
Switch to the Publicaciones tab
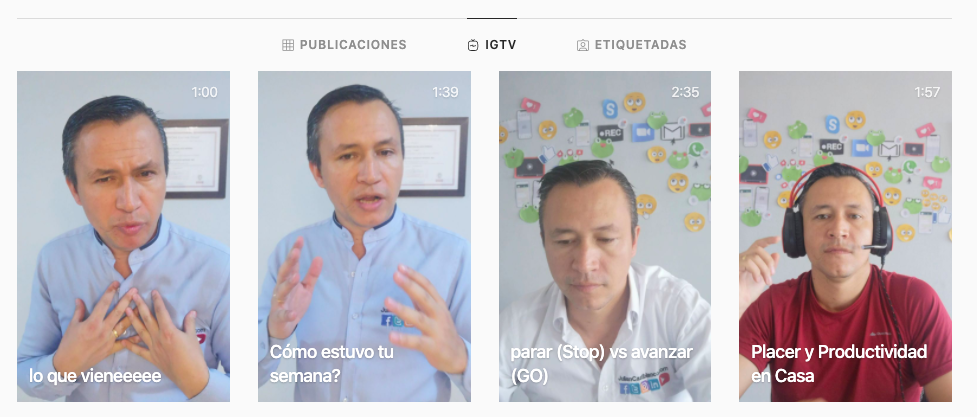[344, 45]
